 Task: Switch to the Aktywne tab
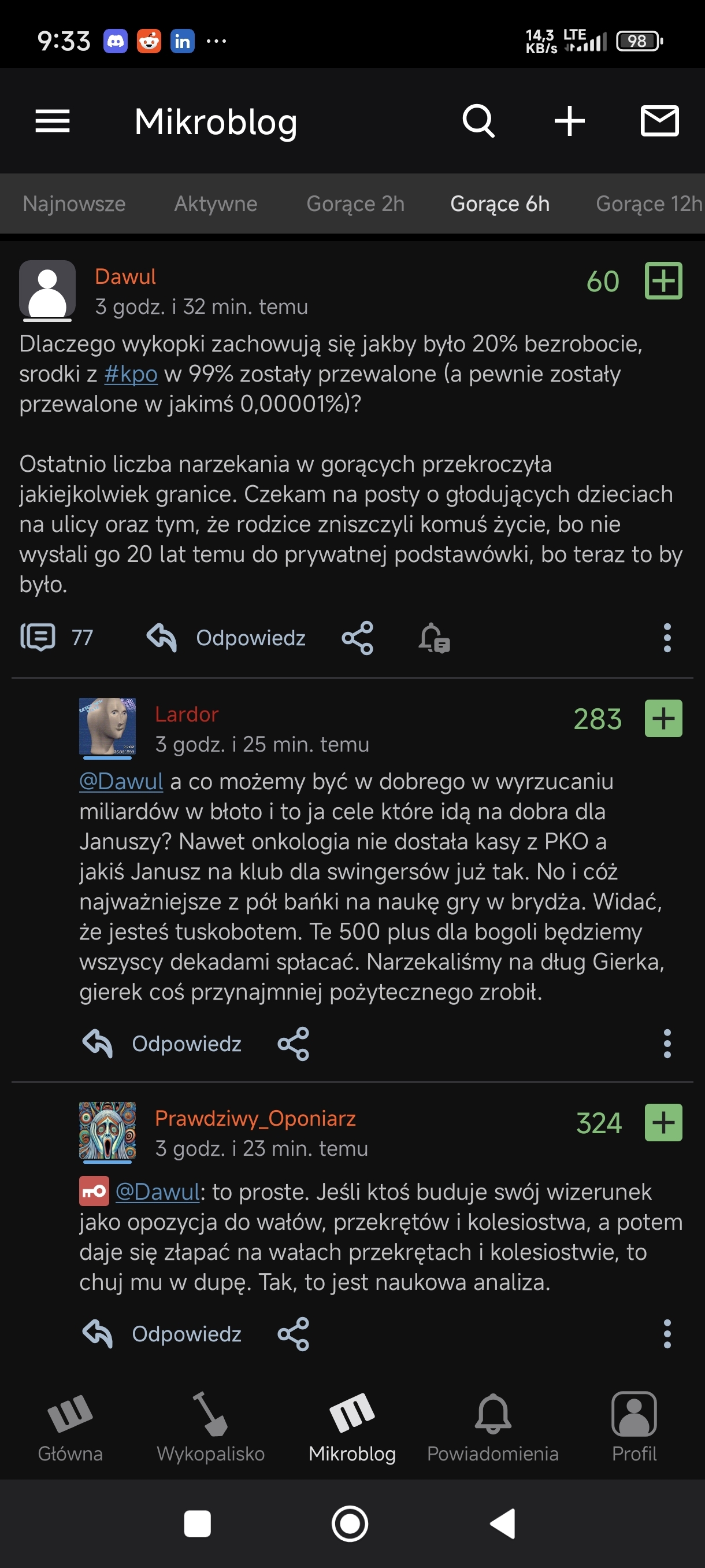click(216, 204)
